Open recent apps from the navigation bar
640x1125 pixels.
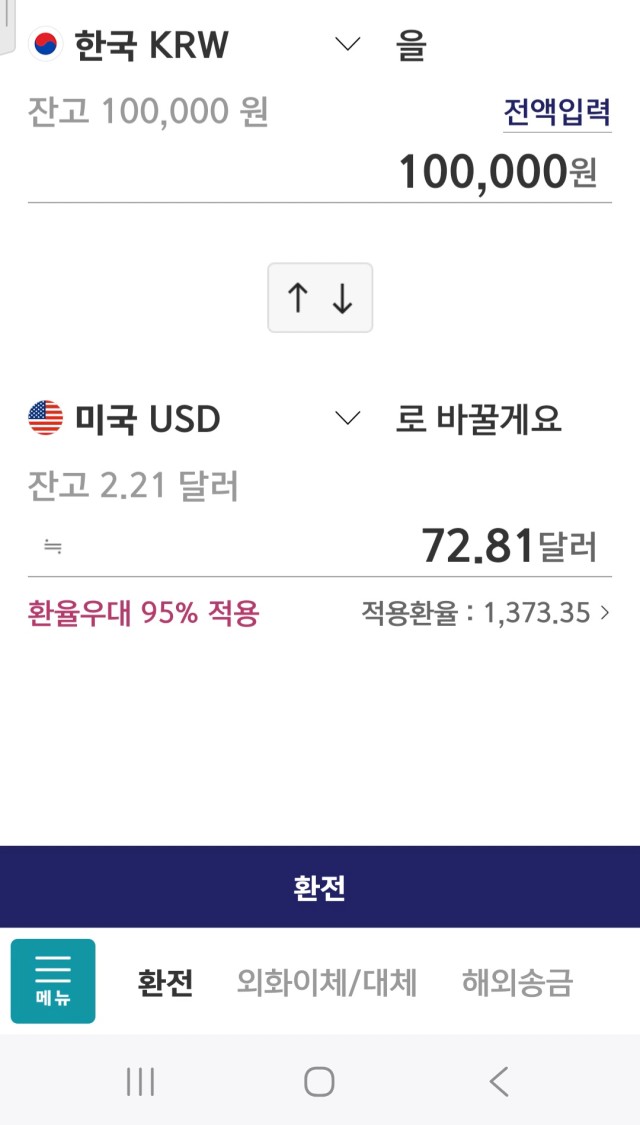141,1081
